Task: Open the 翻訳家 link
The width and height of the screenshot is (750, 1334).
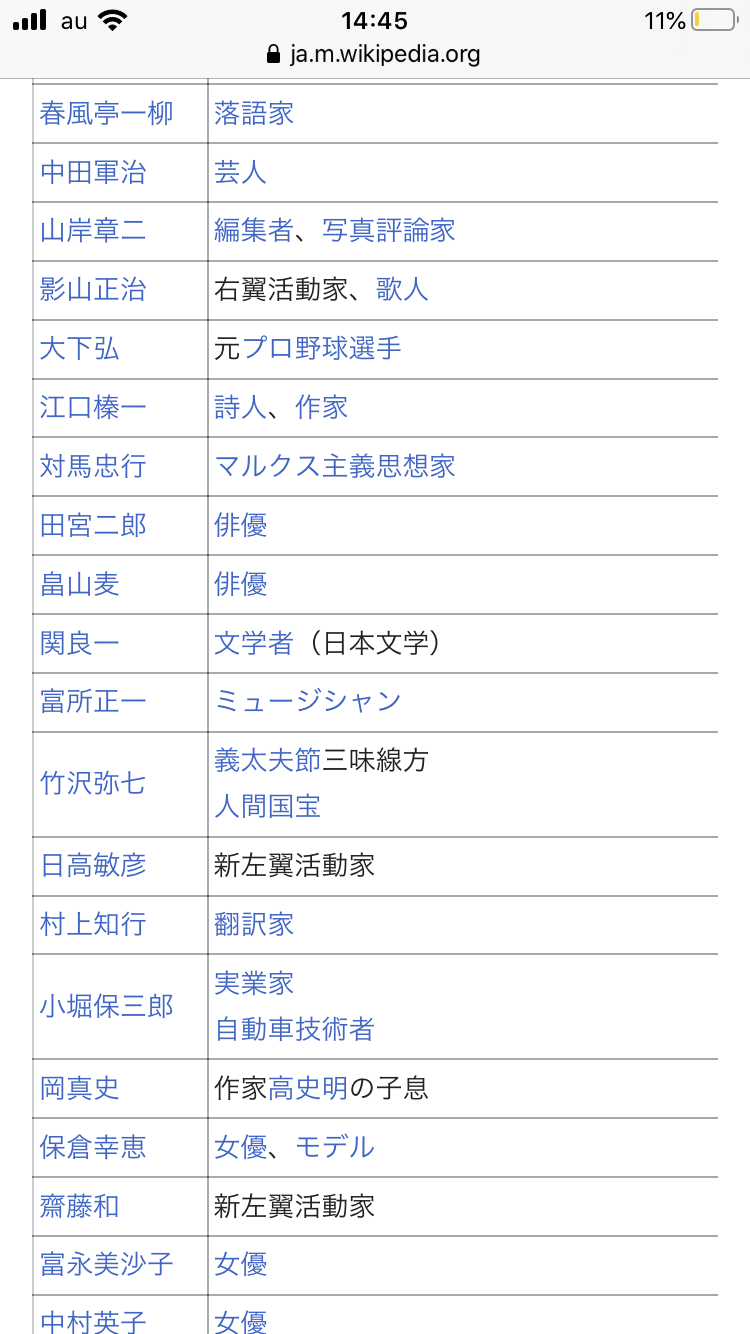Action: pos(254,925)
